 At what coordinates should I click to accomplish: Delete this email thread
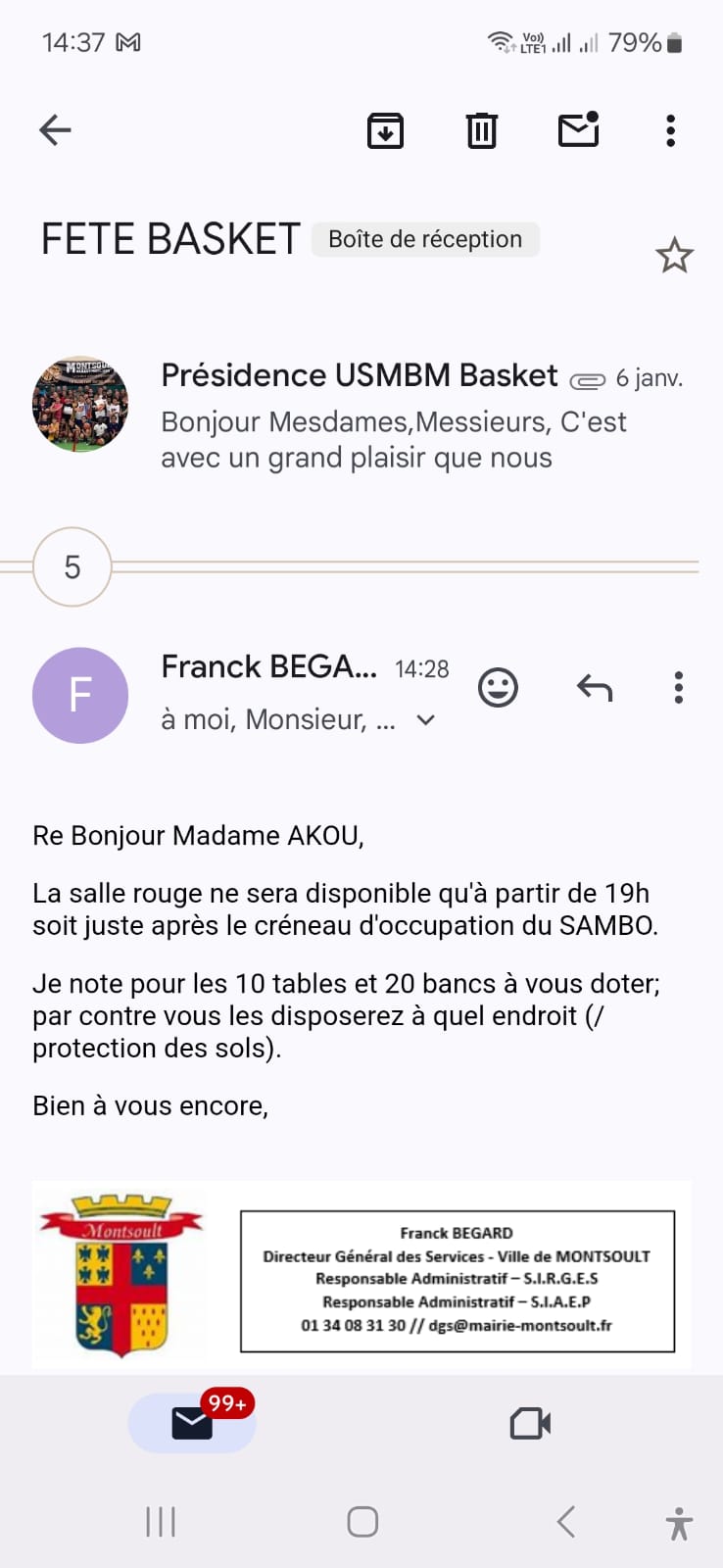pyautogui.click(x=481, y=130)
